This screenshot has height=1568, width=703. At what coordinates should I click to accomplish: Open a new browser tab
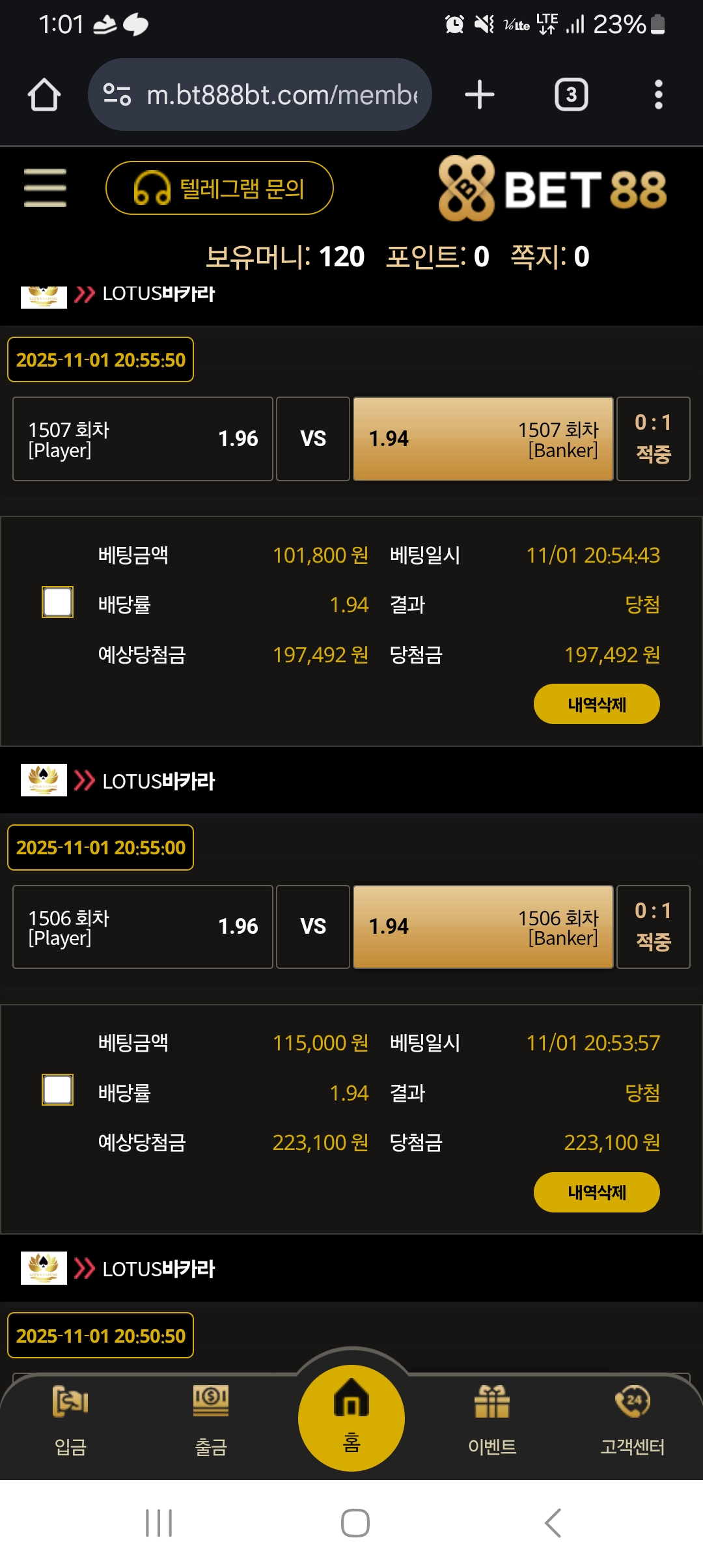[480, 95]
